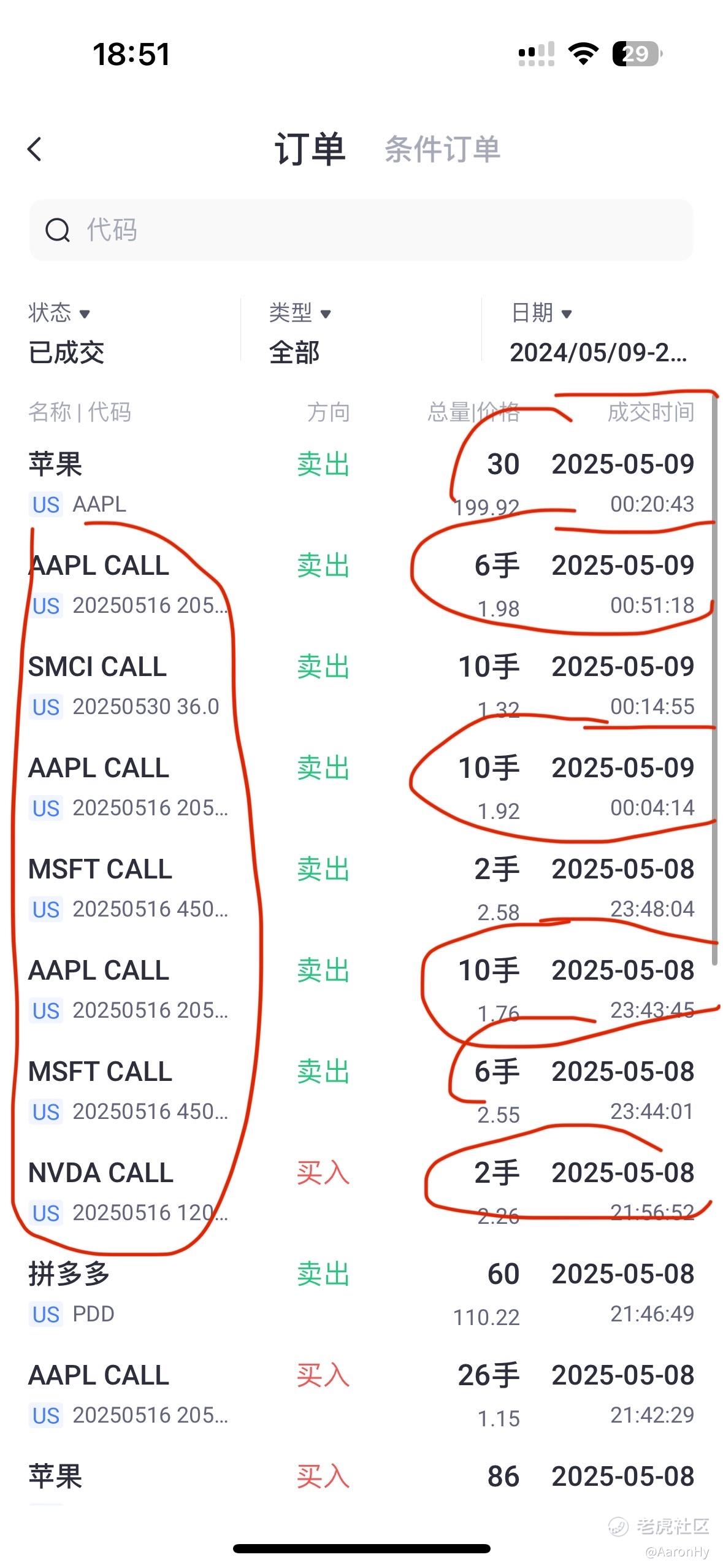Image resolution: width=723 pixels, height=1568 pixels.
Task: Open the AAPL CALL 6手 order at 1.98
Action: (x=361, y=585)
